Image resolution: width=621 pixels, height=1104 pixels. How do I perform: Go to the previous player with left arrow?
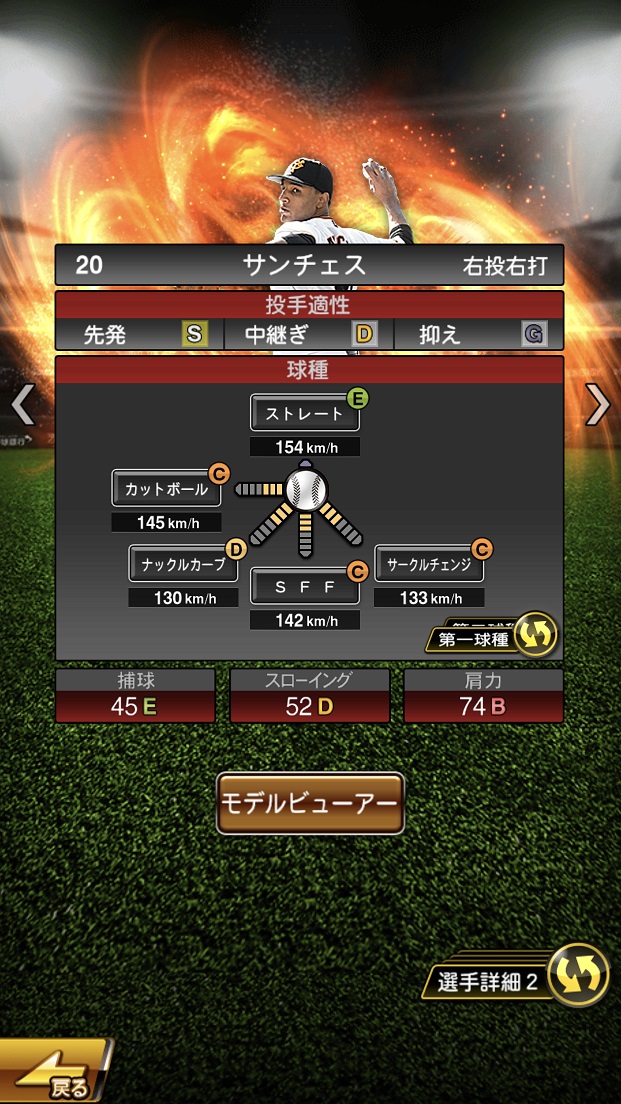click(22, 404)
